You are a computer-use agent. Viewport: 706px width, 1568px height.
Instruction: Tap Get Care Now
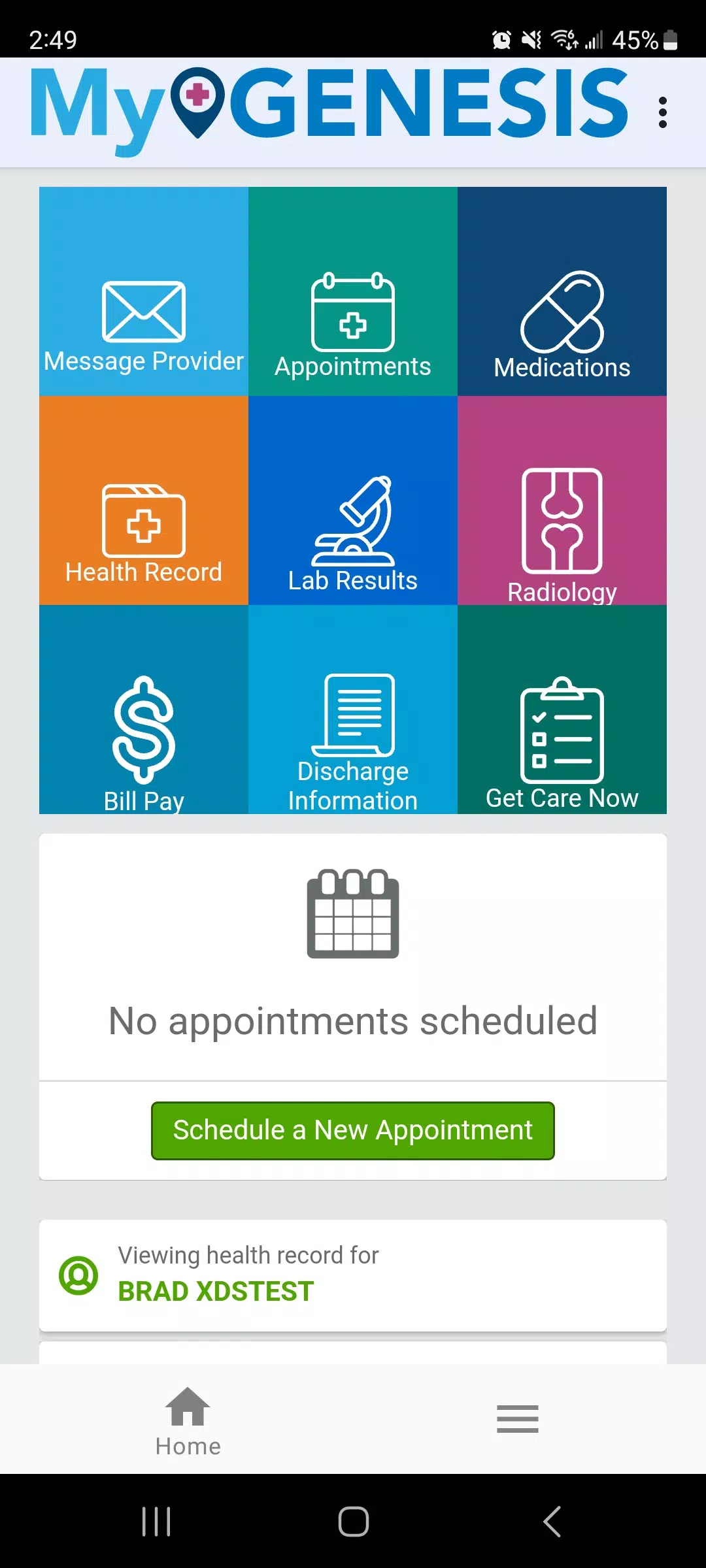pyautogui.click(x=562, y=710)
